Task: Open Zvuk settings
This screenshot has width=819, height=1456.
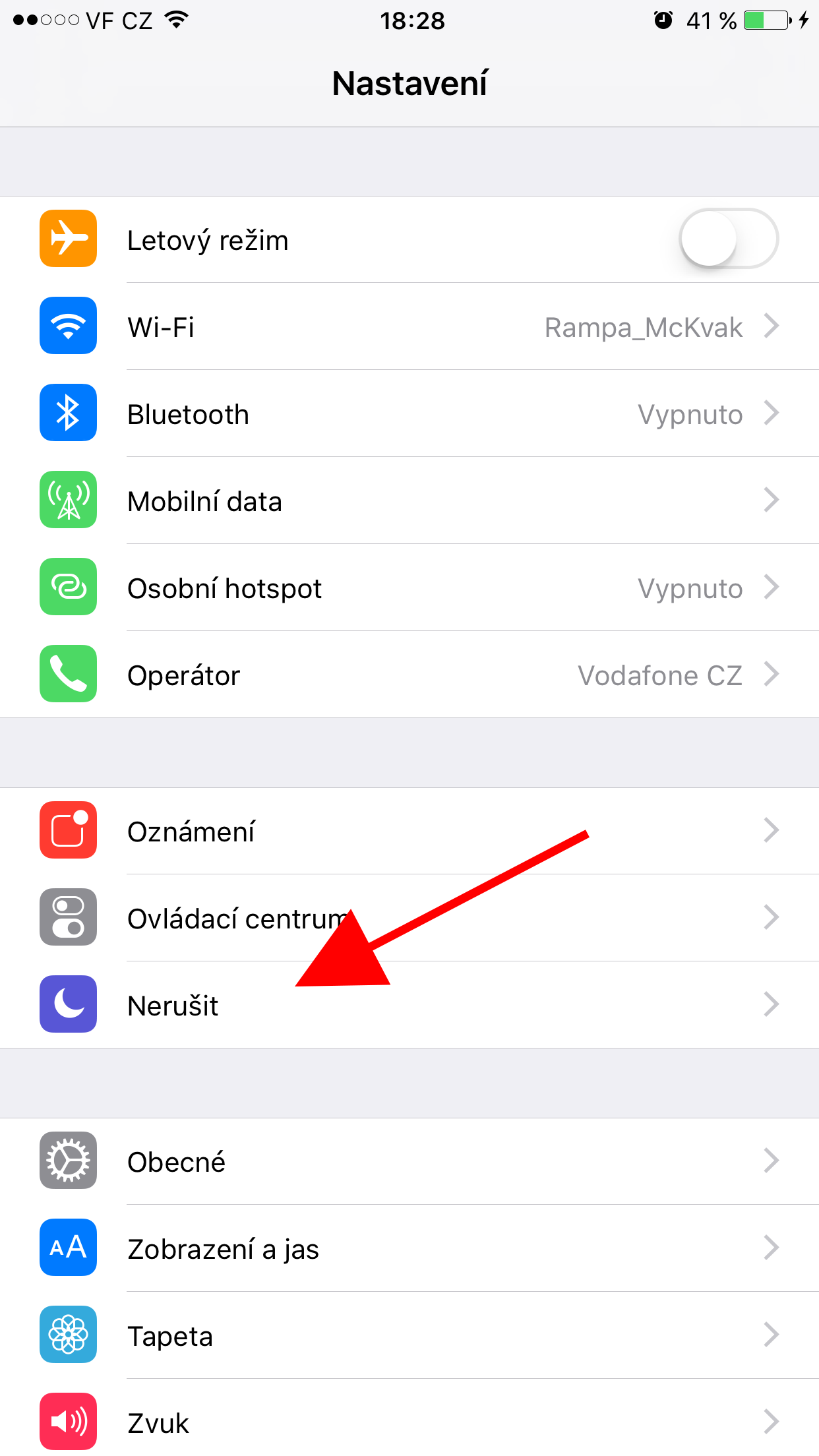Action: tap(409, 1422)
